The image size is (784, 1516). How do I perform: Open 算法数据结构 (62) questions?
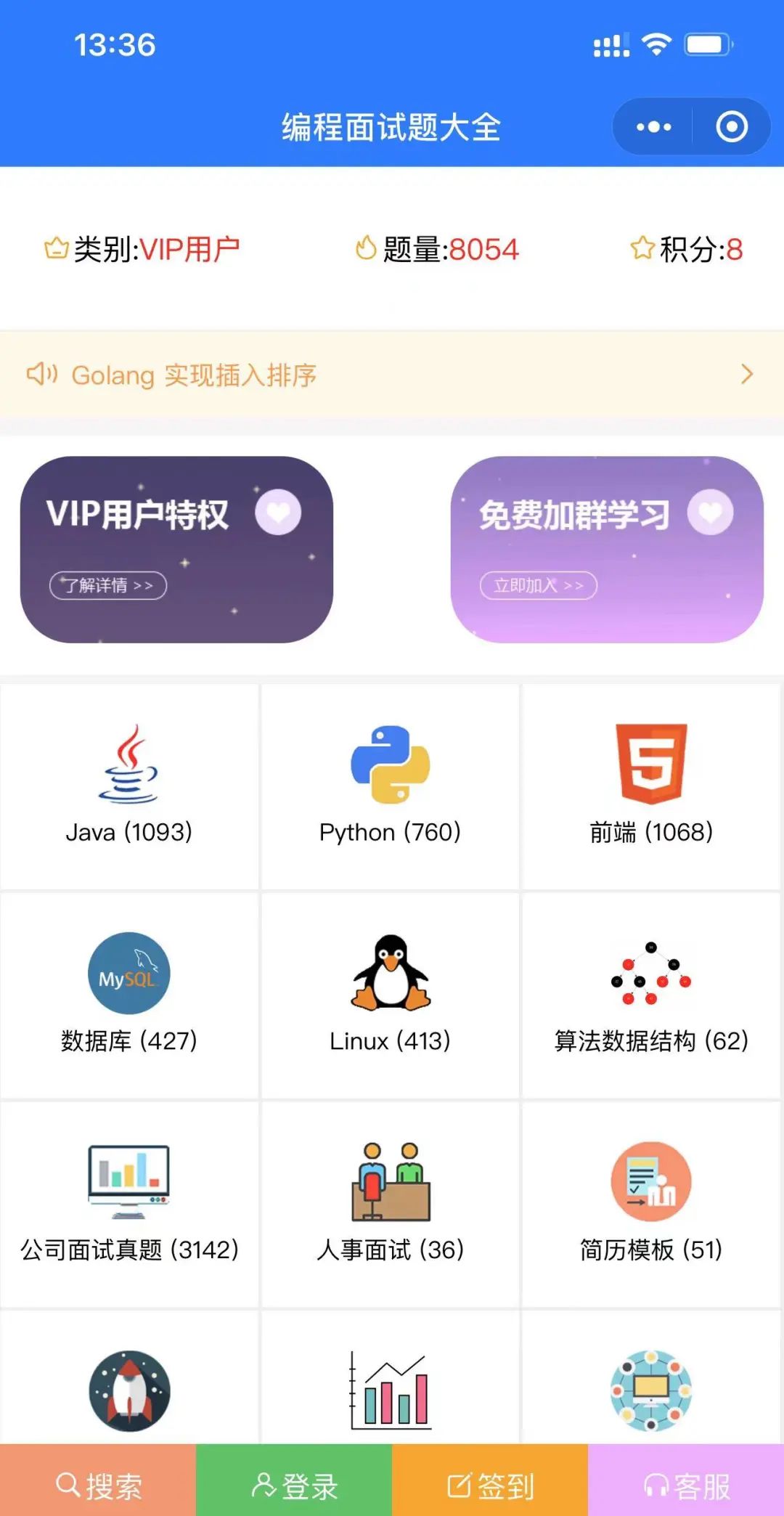651,995
